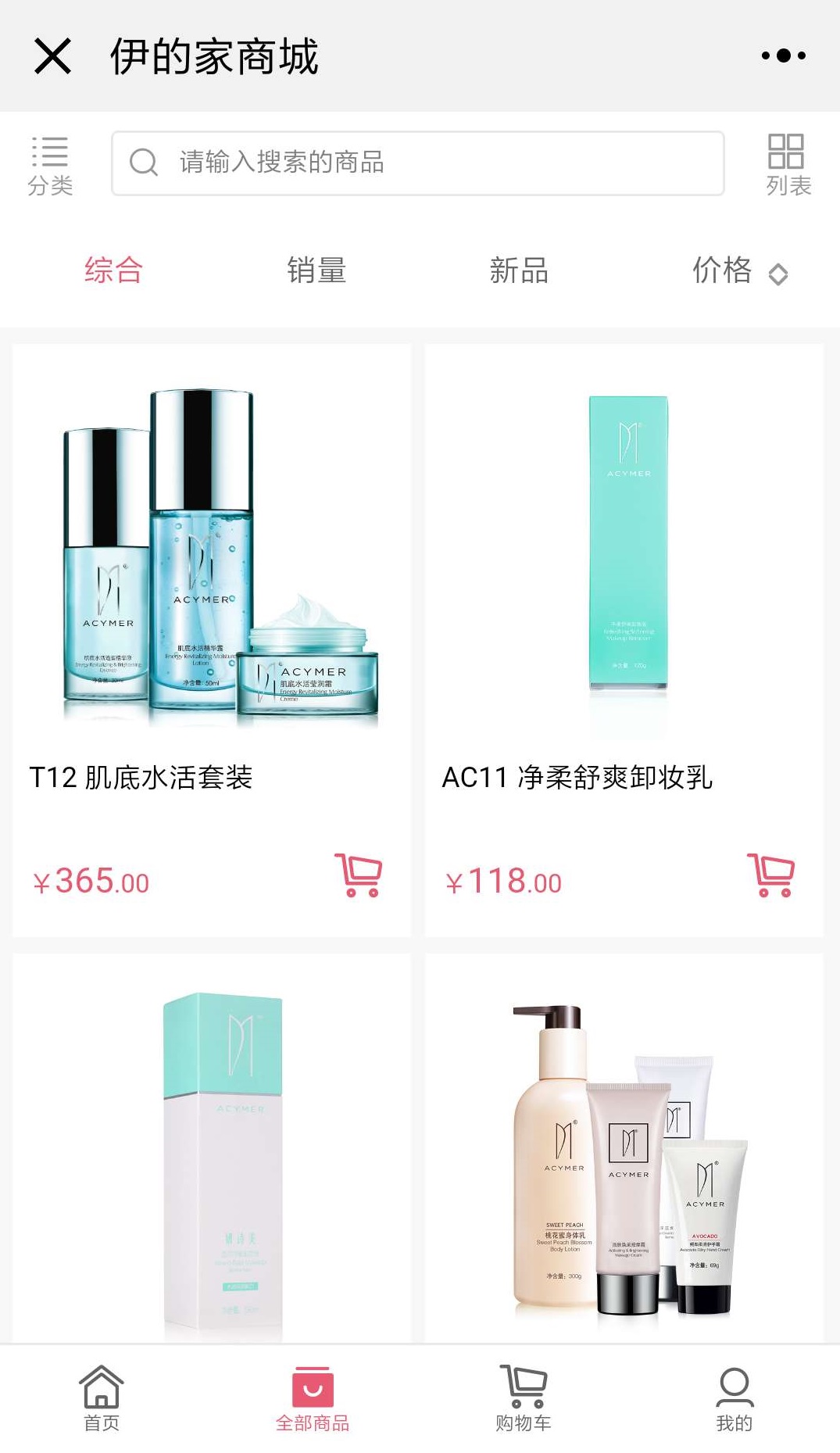Sort products by 价格
Image resolution: width=840 pixels, height=1453 pixels.
point(738,270)
